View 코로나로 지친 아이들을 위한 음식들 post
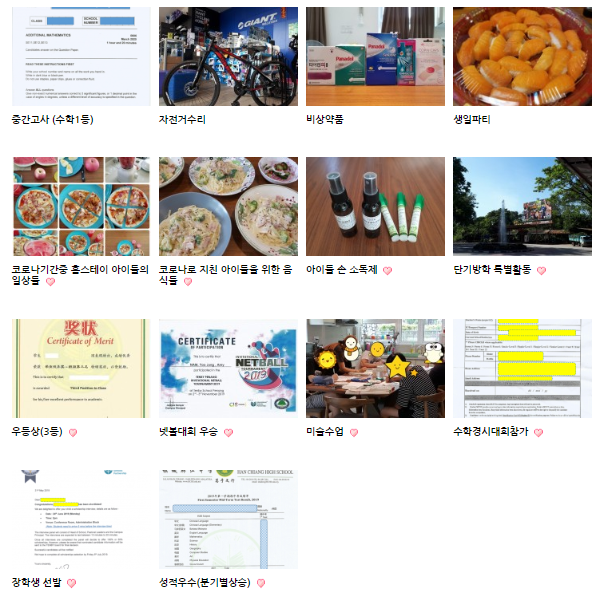Viewport: 601px width, 601px height. (228, 206)
